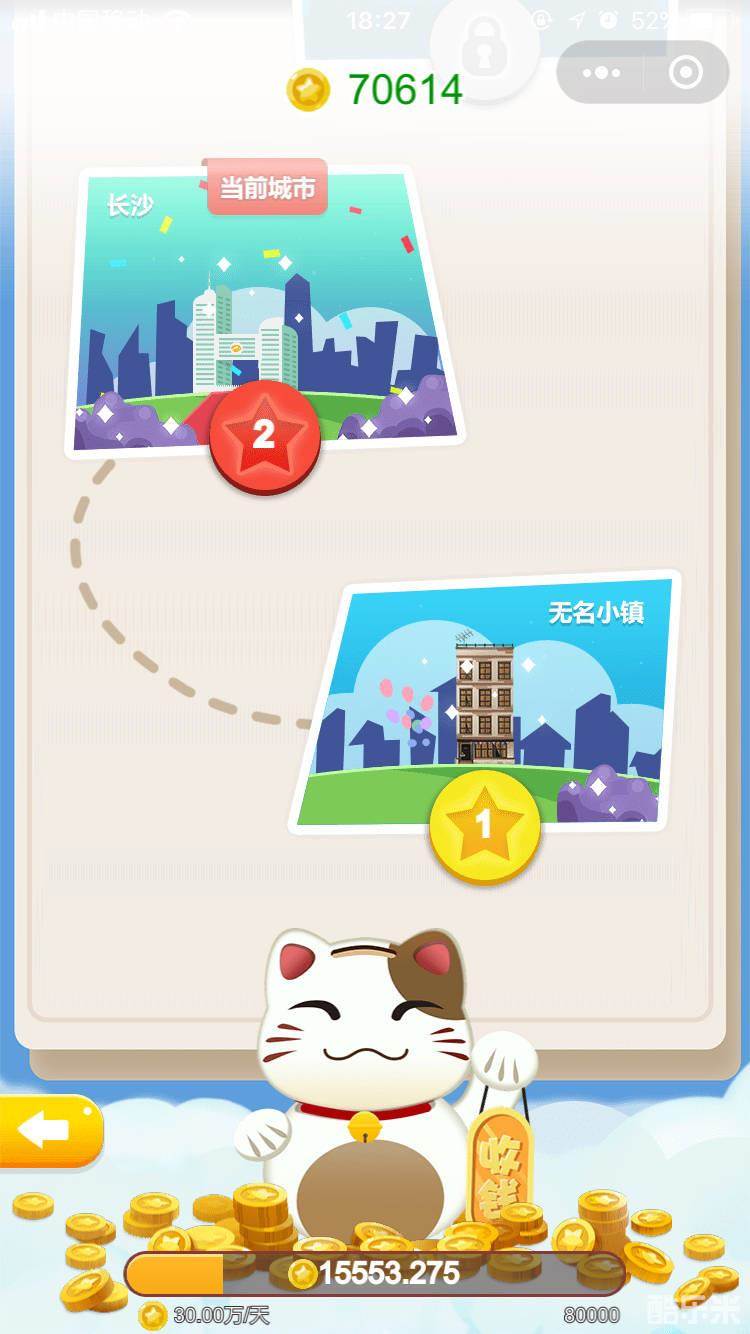Close the mini program with circle button
750x1334 pixels.
click(x=686, y=73)
